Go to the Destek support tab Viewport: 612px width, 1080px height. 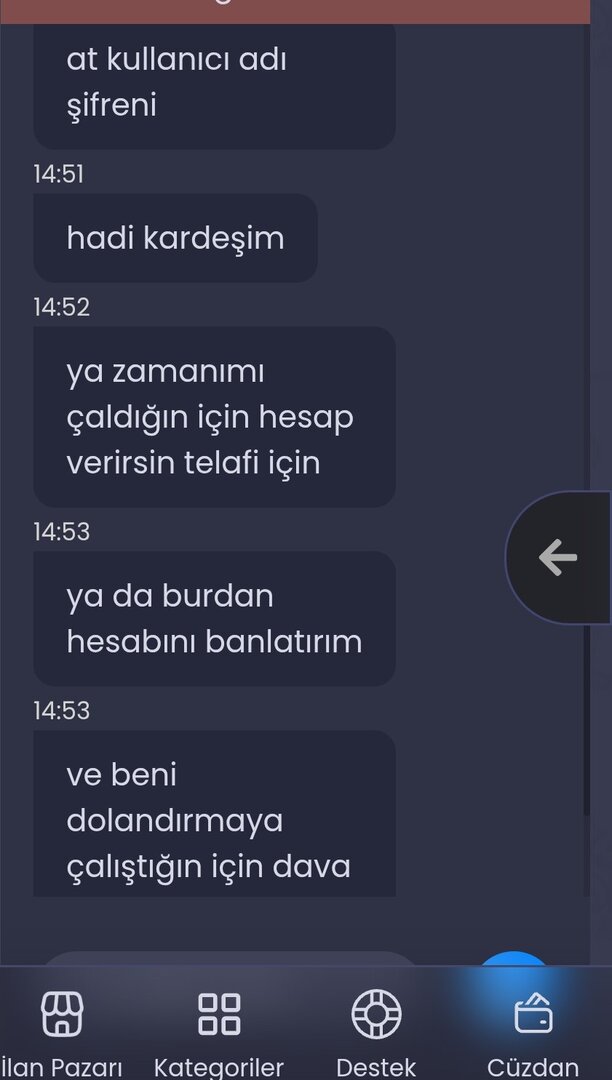(376, 1030)
